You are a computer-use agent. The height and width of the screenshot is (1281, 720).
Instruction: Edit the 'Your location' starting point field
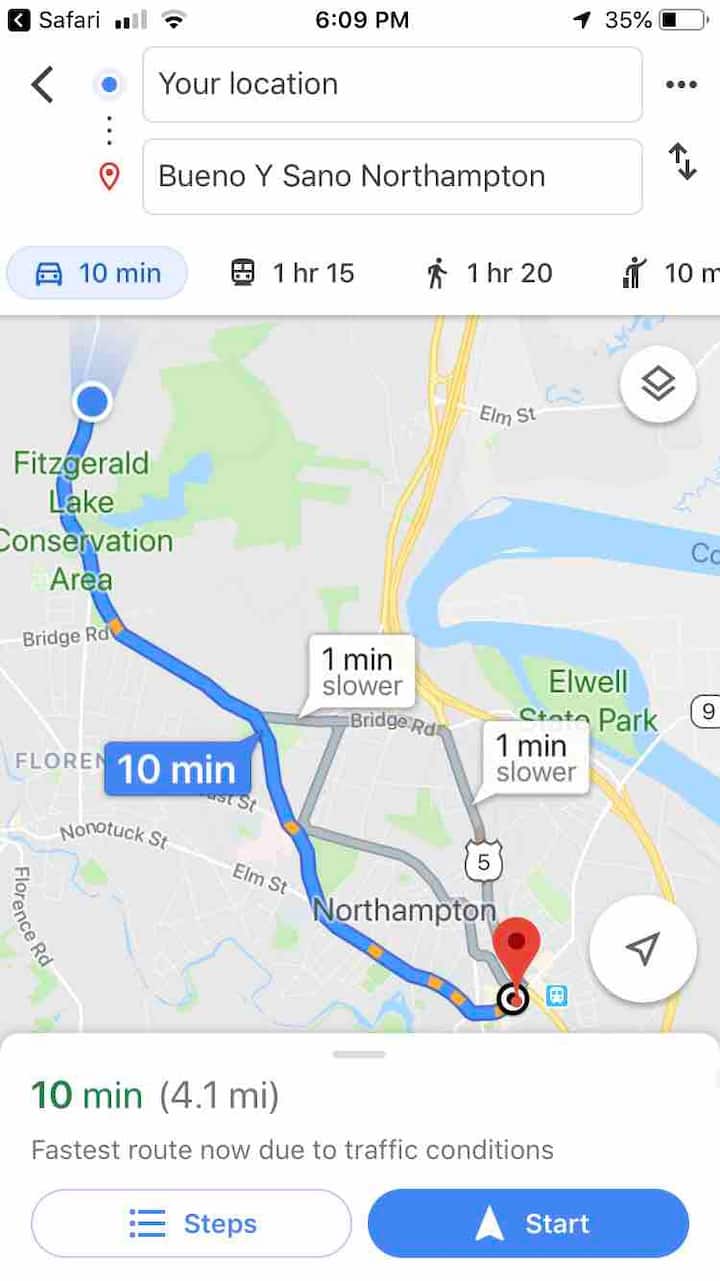[392, 85]
